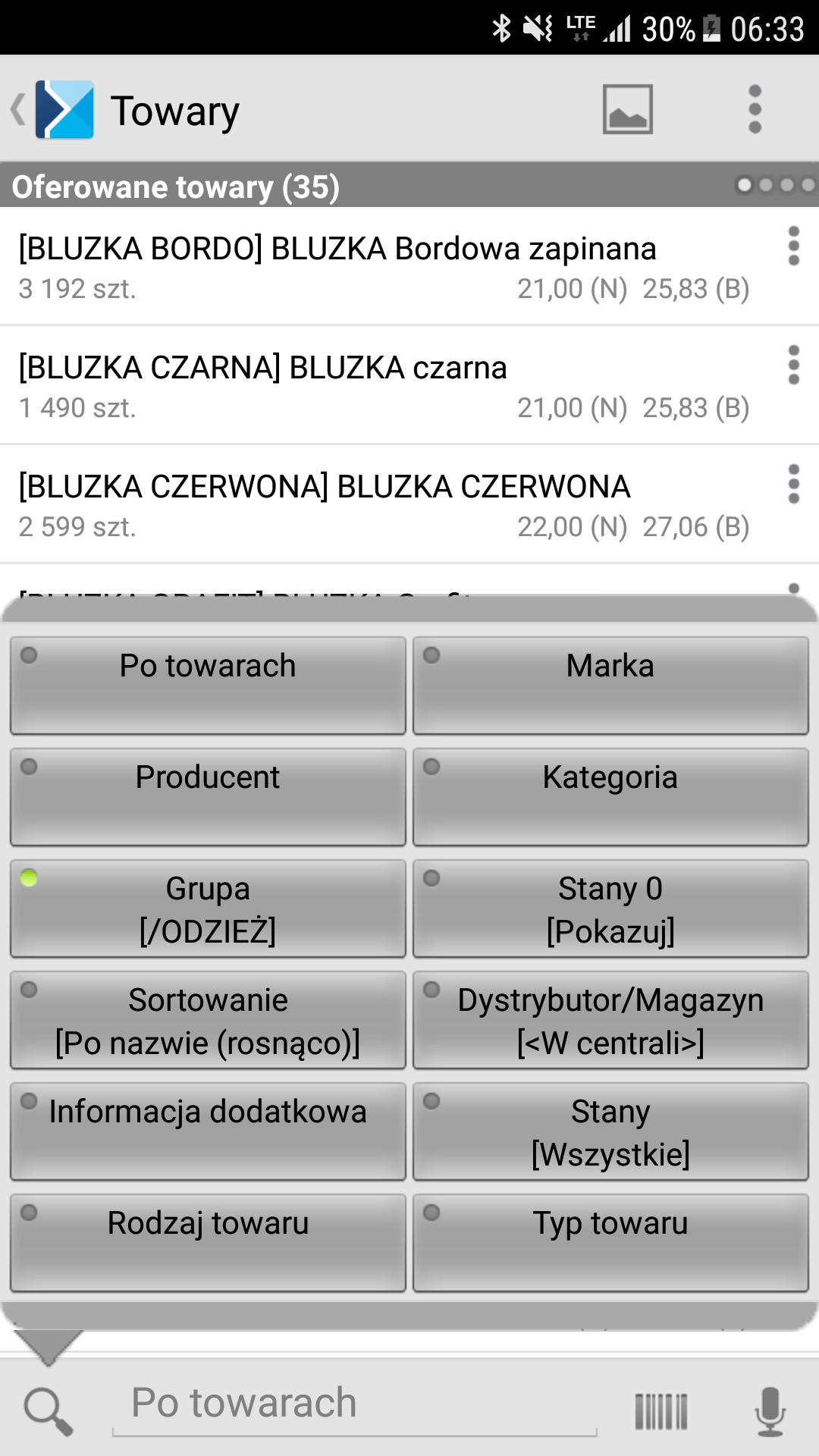Filter by Rodzaj towaru
The image size is (819, 1456).
click(x=208, y=1243)
